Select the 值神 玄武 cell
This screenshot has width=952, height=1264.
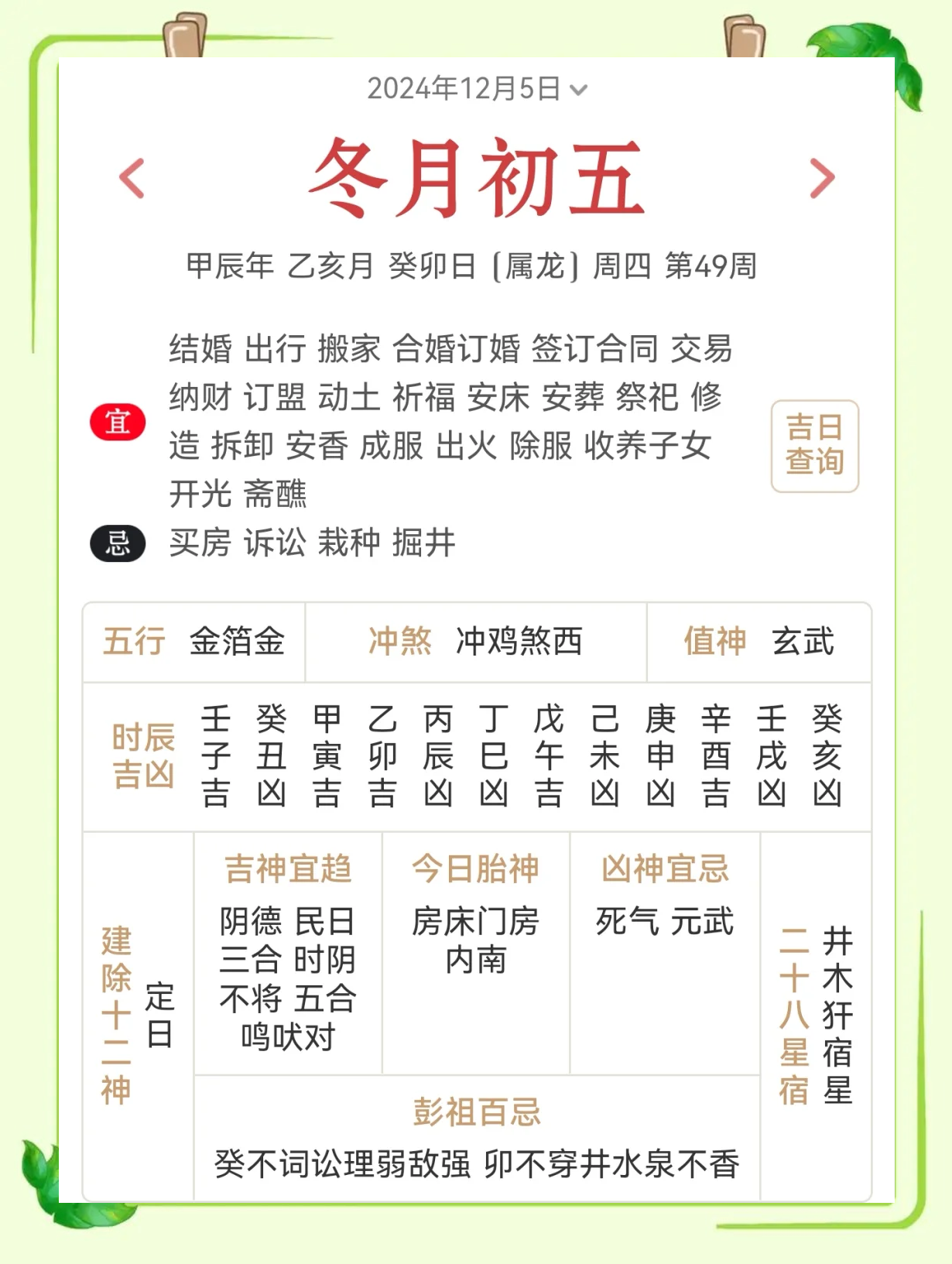761,642
